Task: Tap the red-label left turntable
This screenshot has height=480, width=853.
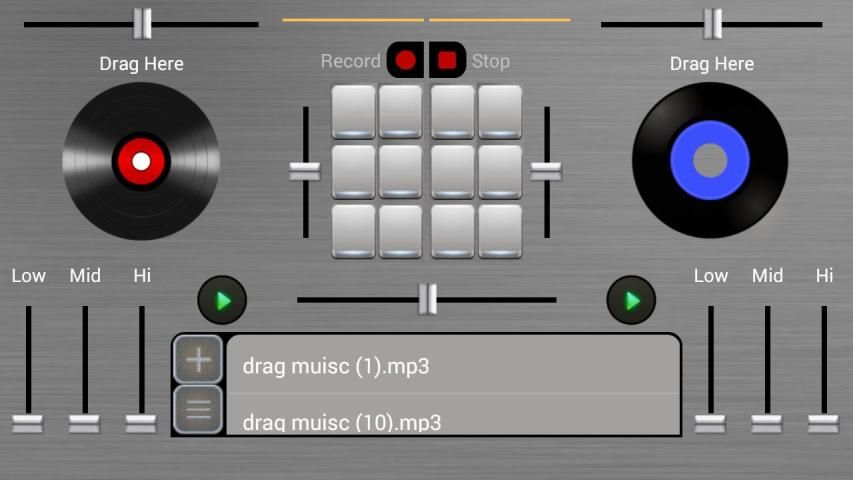Action: pyautogui.click(x=141, y=161)
